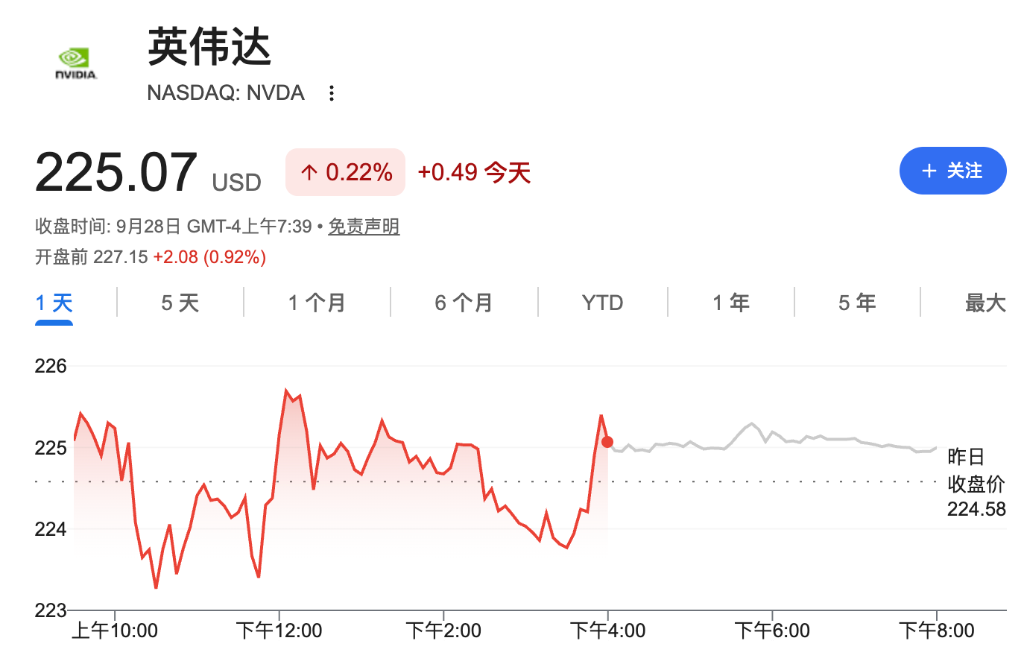Switch to the 5 天 range
Screen dimensions: 1024x661
(180, 303)
